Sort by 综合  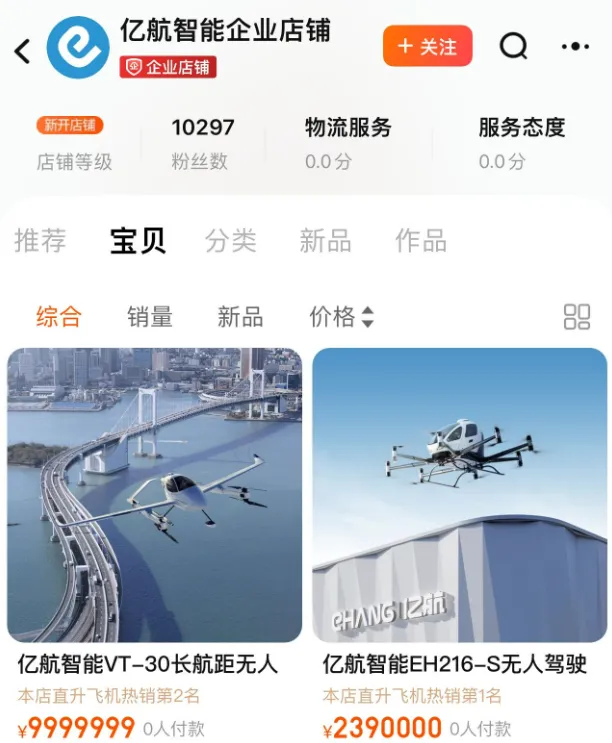(x=59, y=317)
